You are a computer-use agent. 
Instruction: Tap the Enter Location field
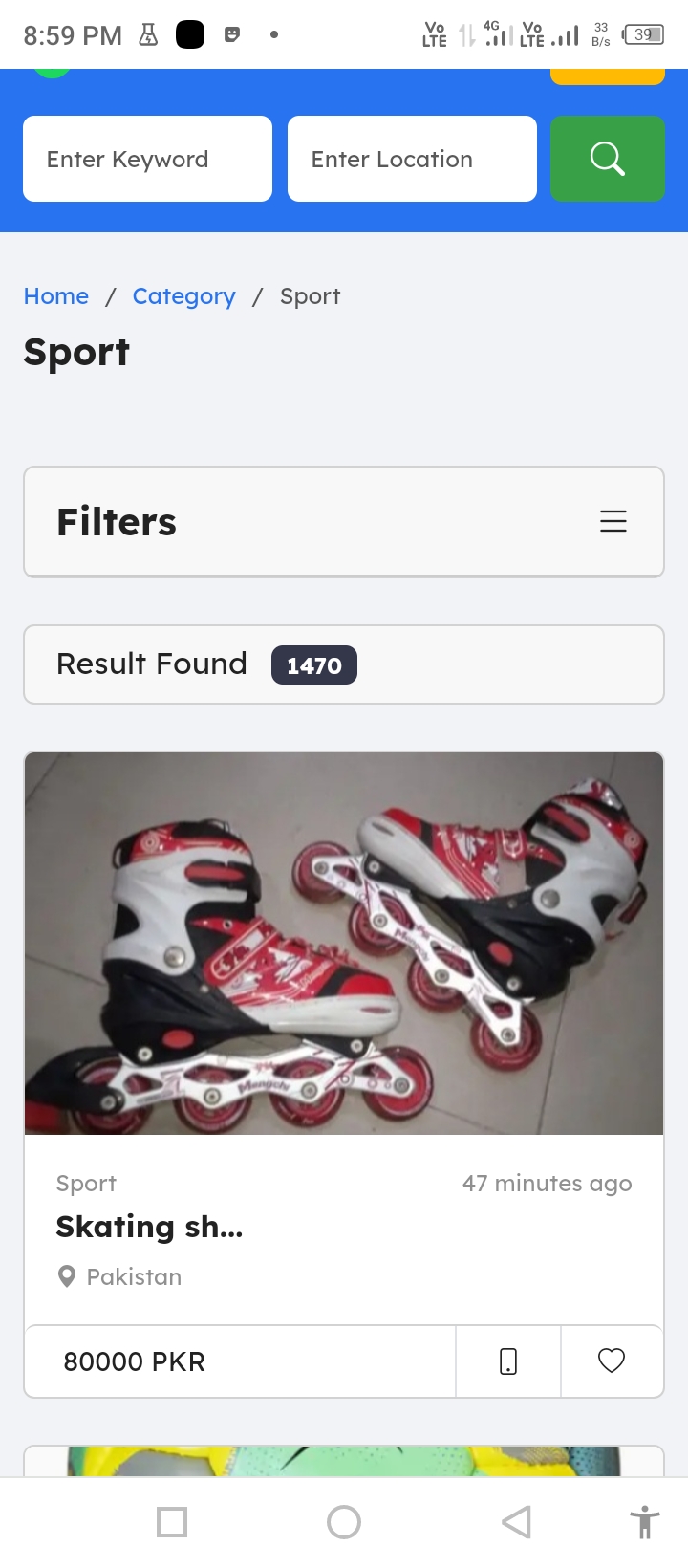412,159
